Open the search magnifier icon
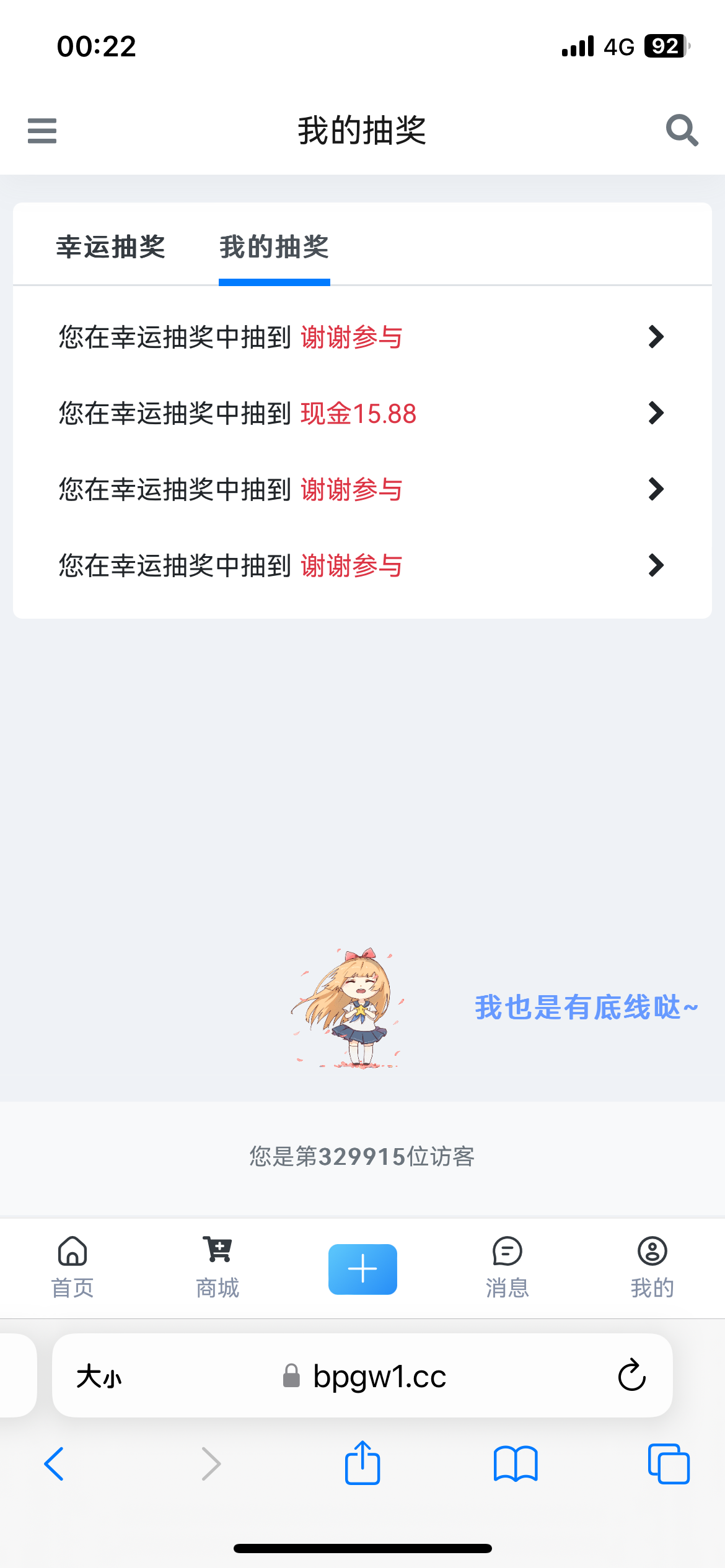 [682, 130]
